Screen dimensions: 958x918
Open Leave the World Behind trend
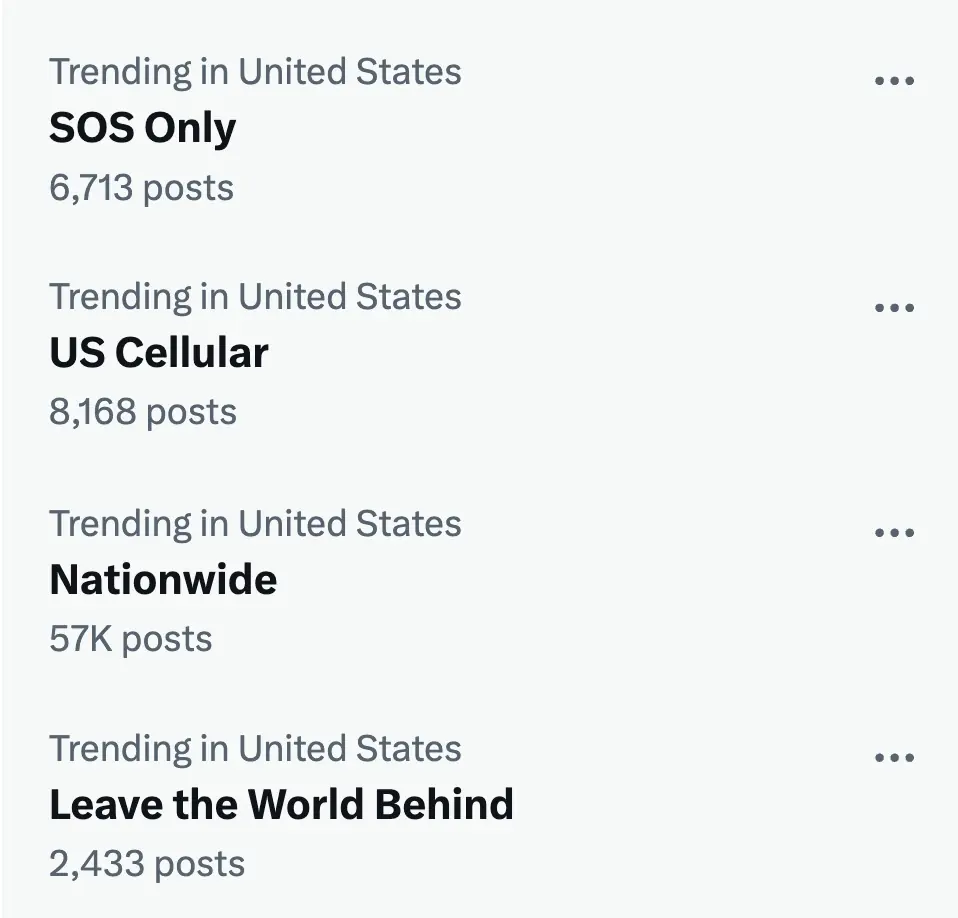[x=281, y=805]
